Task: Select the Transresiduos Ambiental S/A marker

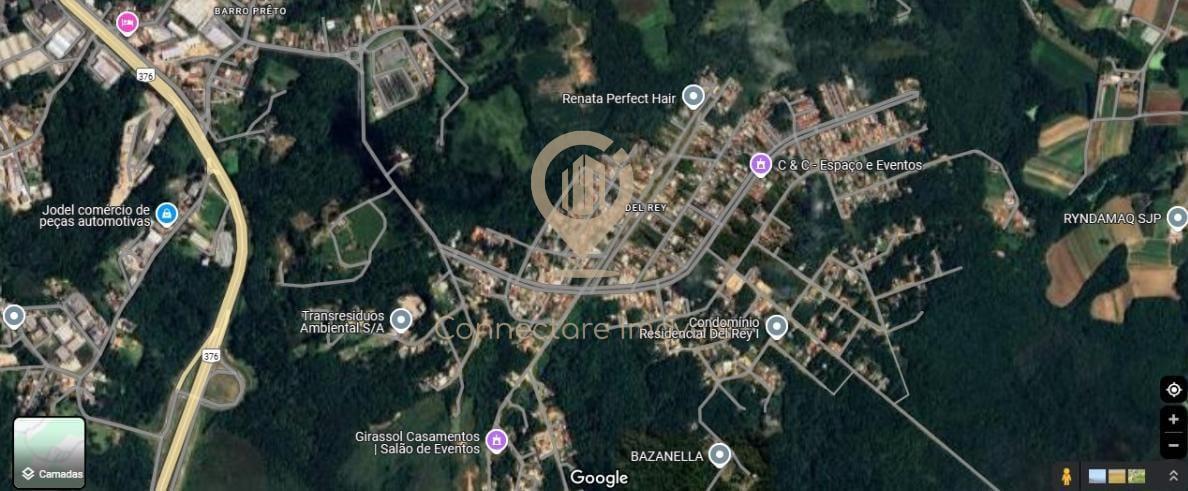Action: click(401, 319)
